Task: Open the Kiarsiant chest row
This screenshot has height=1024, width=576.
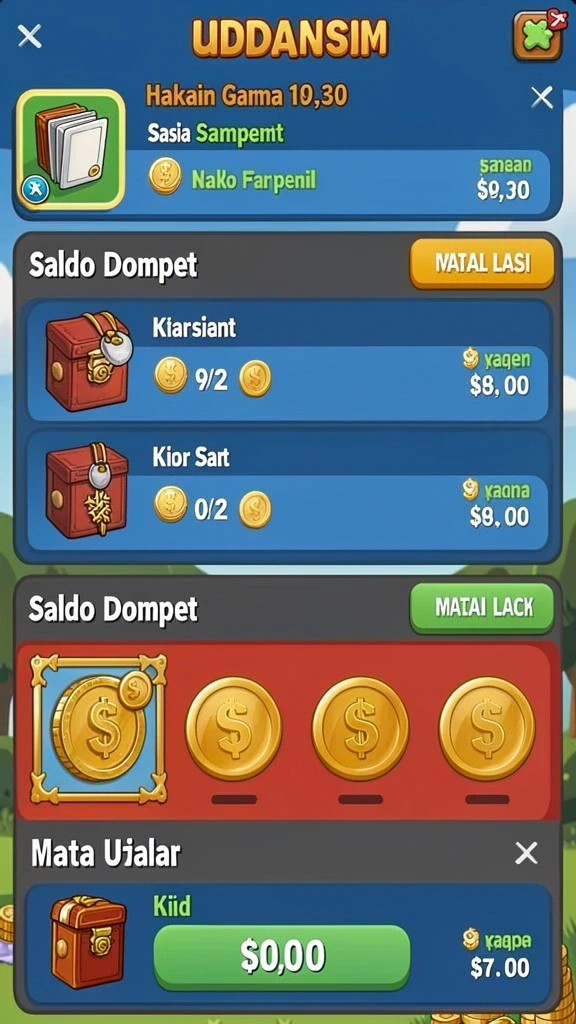Action: point(287,360)
